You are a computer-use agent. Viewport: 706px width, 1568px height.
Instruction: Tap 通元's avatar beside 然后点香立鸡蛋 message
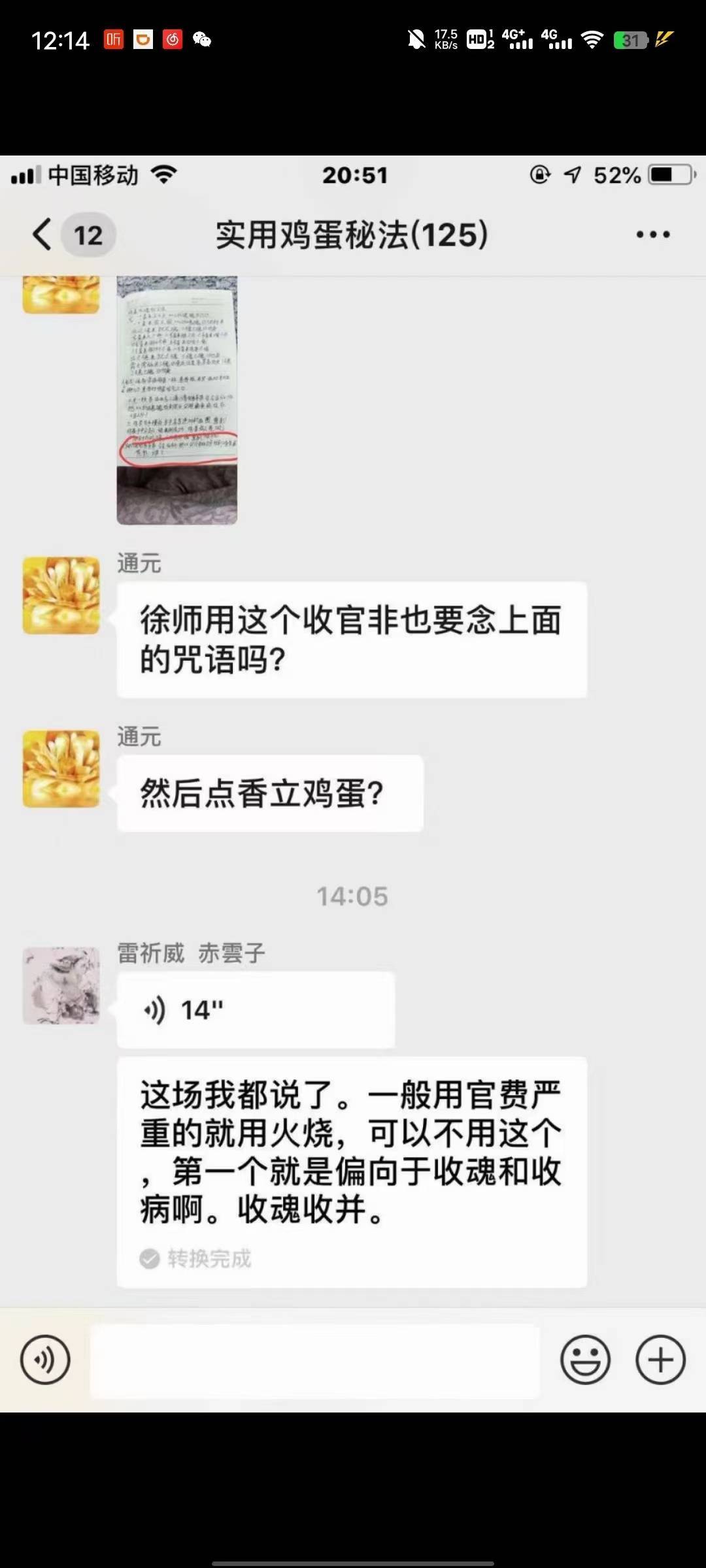(61, 769)
